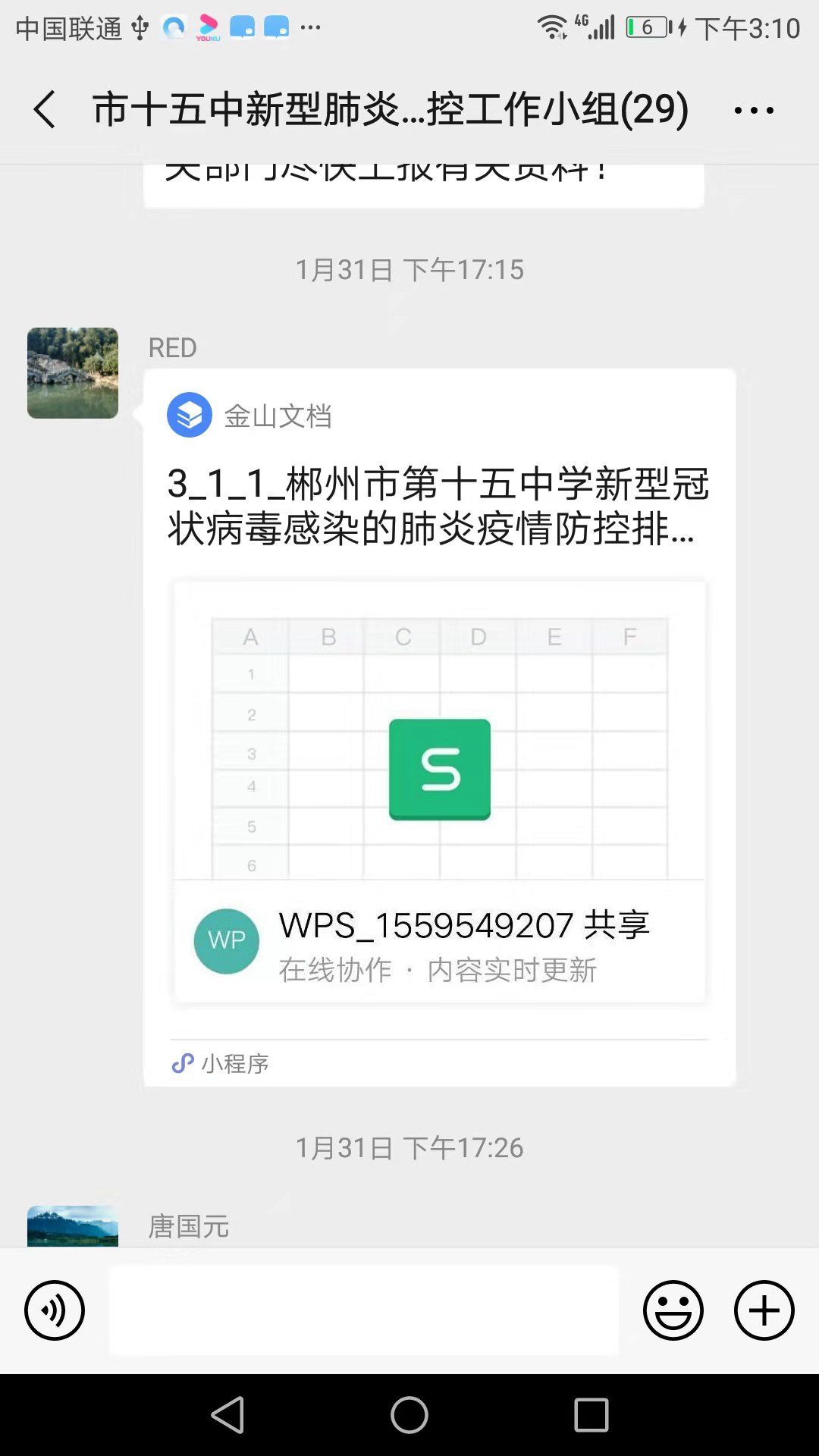Open the emoji picker
The width and height of the screenshot is (819, 1456).
pyautogui.click(x=673, y=1310)
